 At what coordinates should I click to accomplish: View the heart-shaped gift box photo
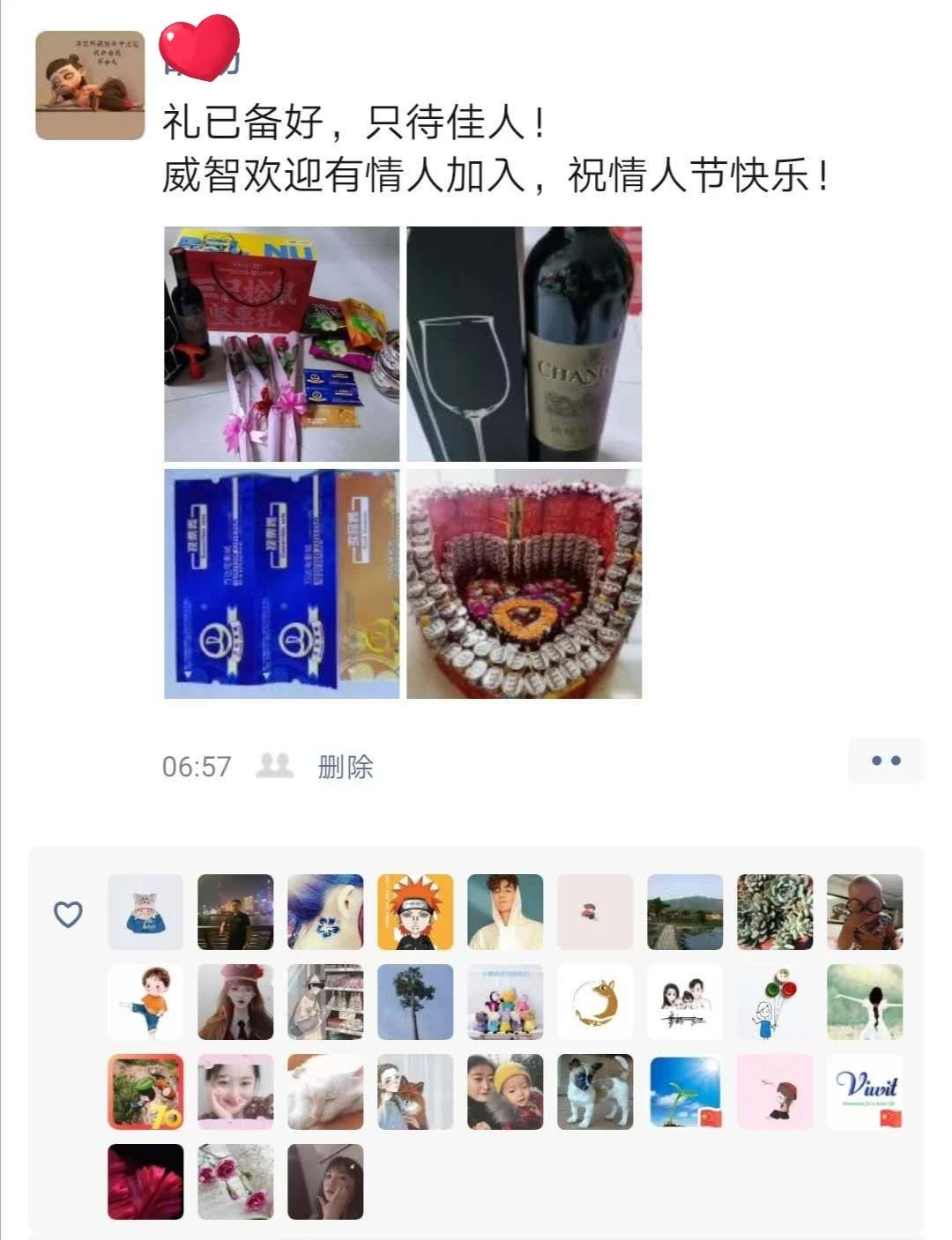[524, 583]
